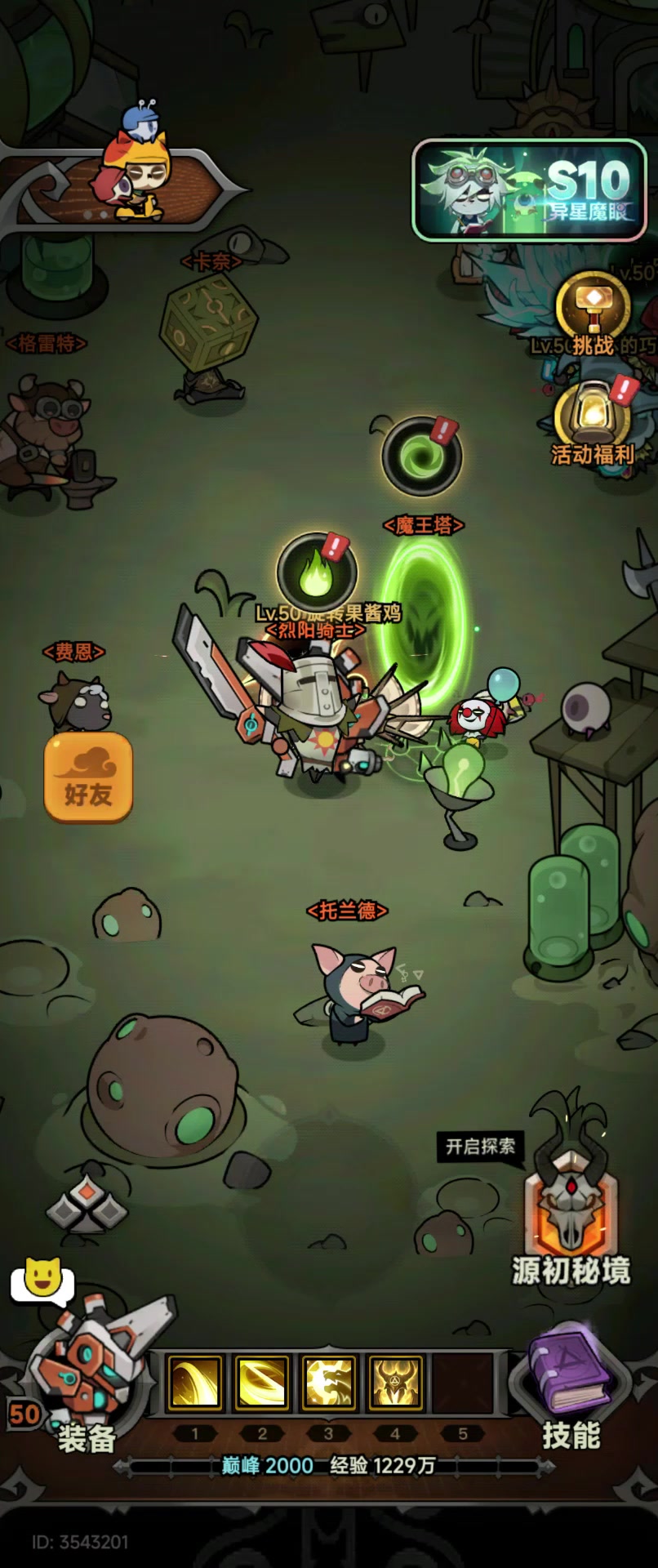Open the S10 异星魔眼 season banner
Screen dimensions: 658x1568
tap(530, 190)
